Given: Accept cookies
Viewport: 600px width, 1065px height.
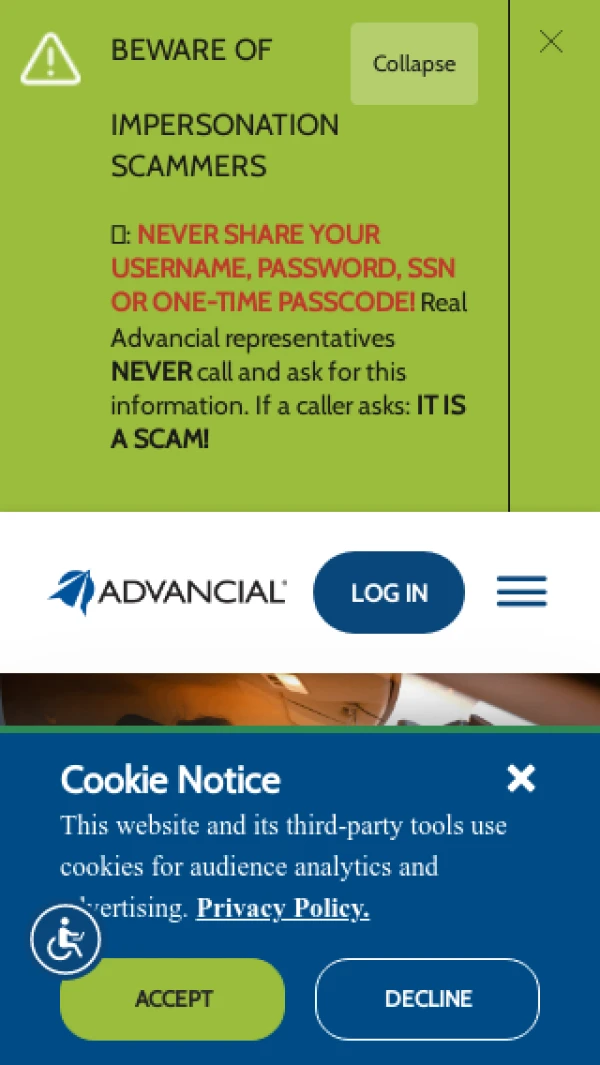Looking at the screenshot, I should pyautogui.click(x=172, y=998).
